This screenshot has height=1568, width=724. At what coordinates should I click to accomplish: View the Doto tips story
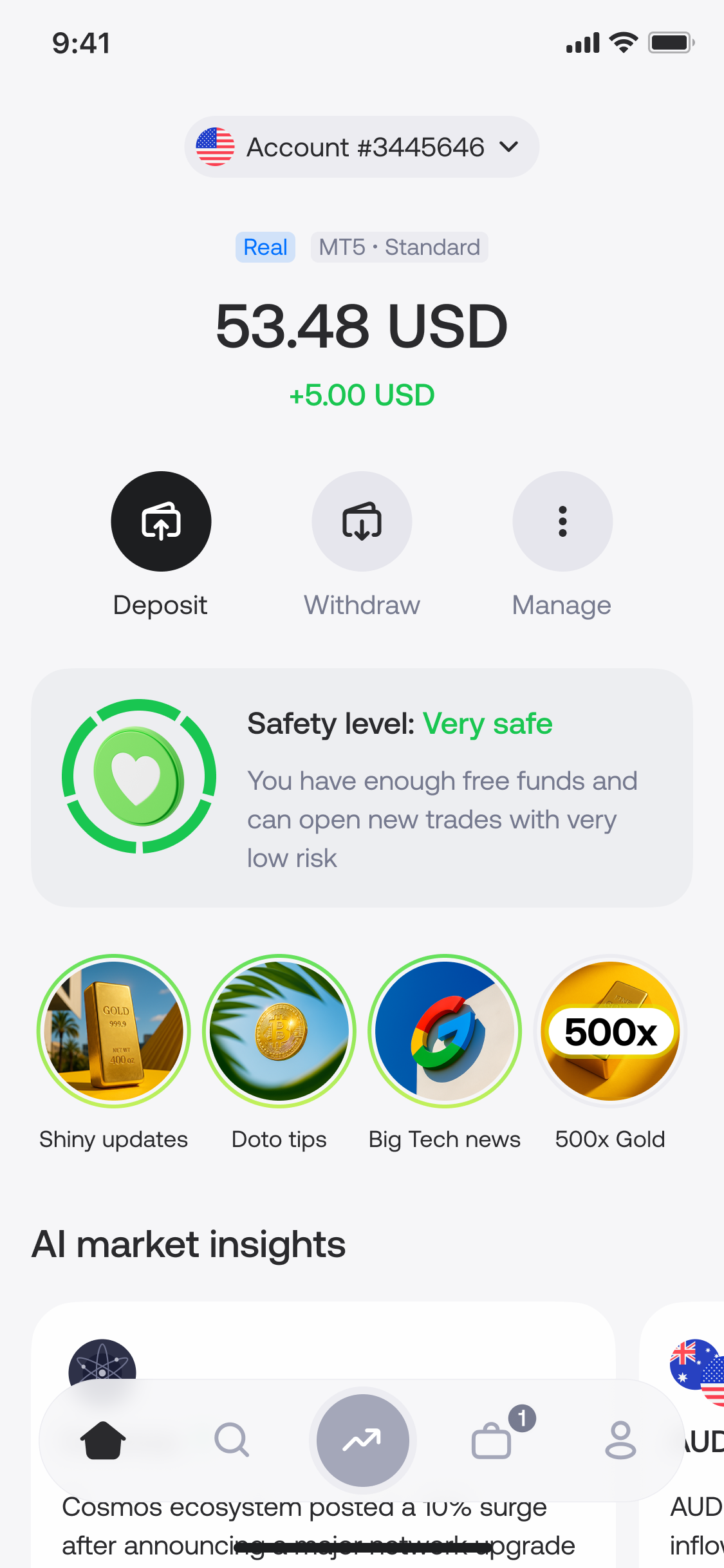[279, 1031]
